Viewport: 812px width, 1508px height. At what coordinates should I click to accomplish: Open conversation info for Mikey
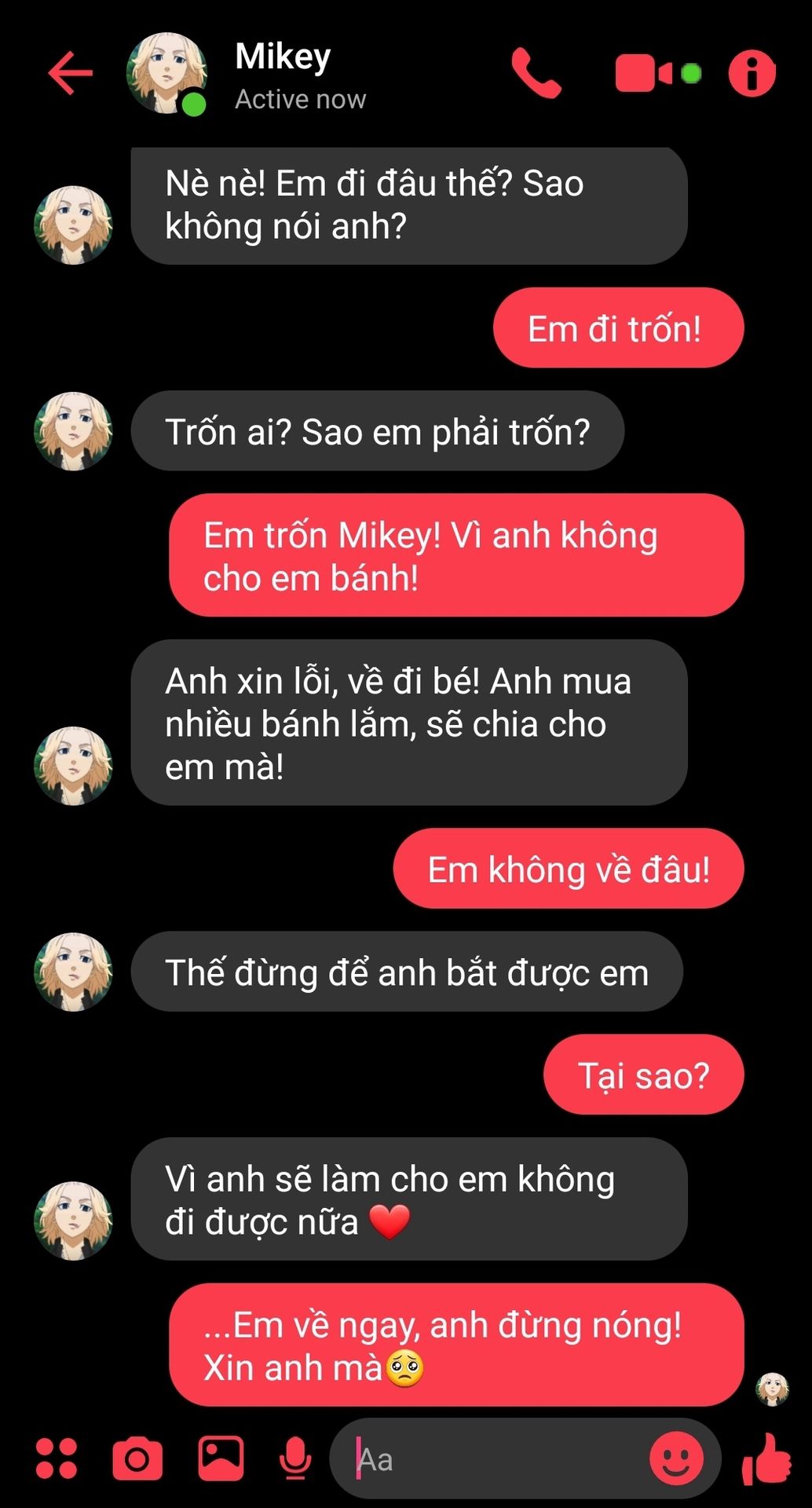[x=752, y=74]
